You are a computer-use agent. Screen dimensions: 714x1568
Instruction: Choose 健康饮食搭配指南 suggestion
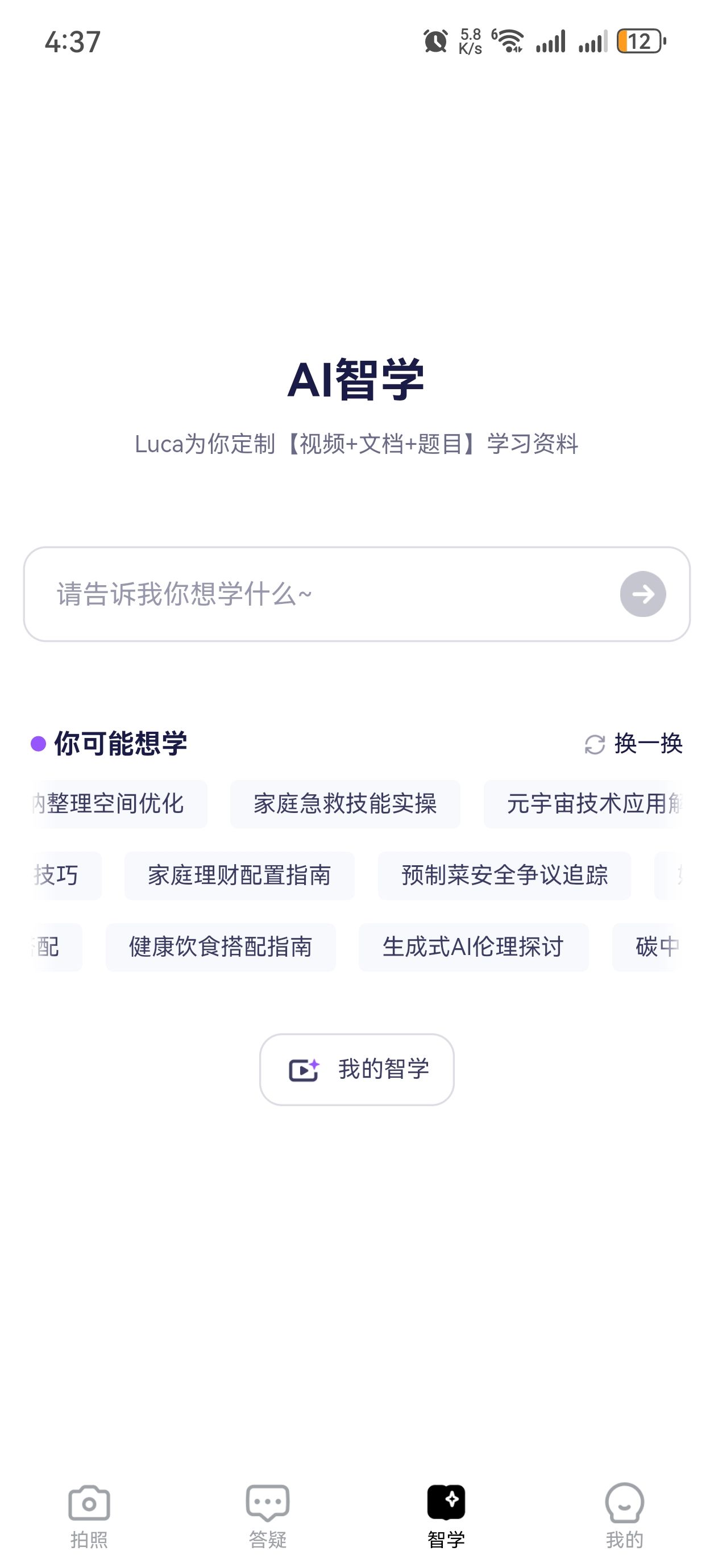(x=220, y=947)
